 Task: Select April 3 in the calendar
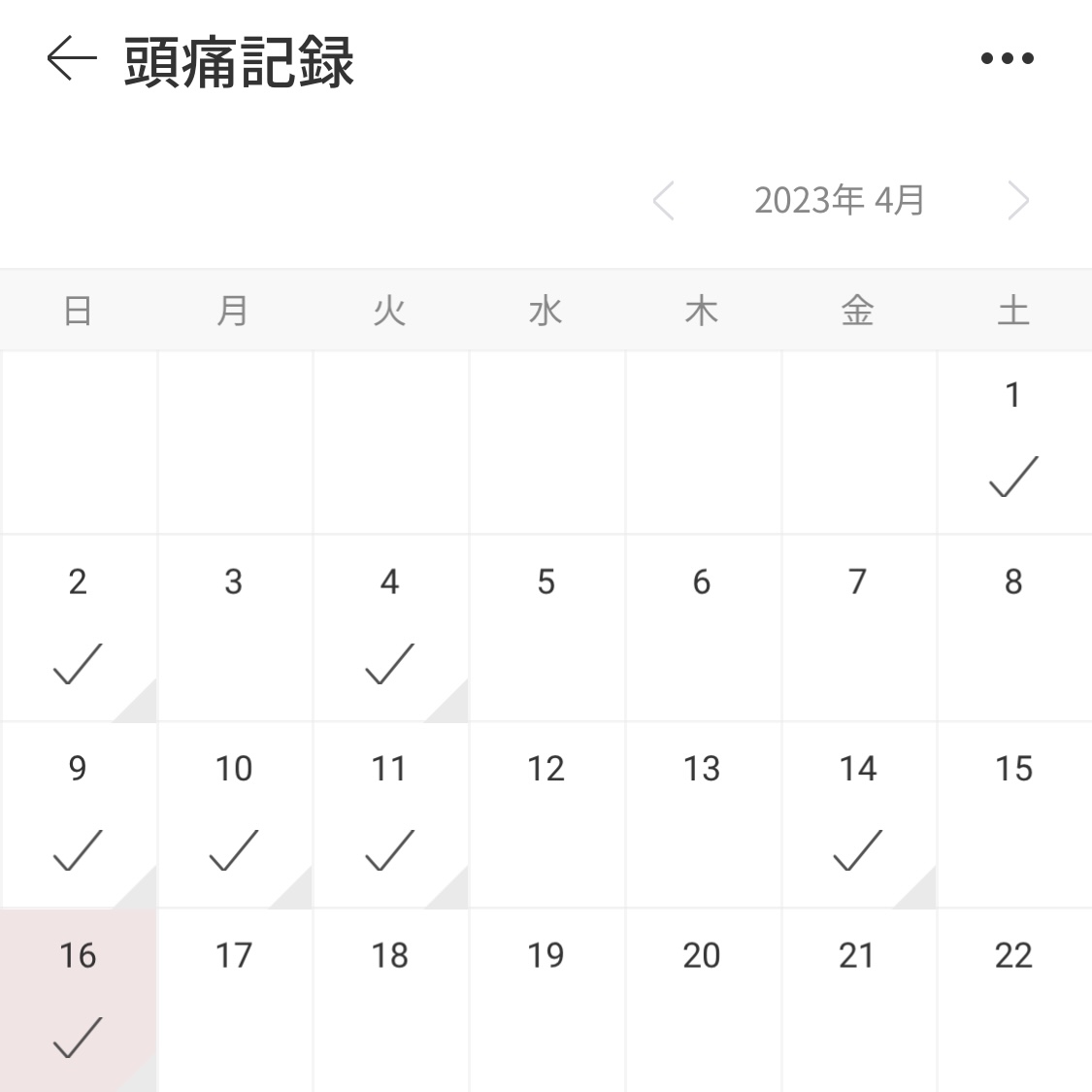234,627
